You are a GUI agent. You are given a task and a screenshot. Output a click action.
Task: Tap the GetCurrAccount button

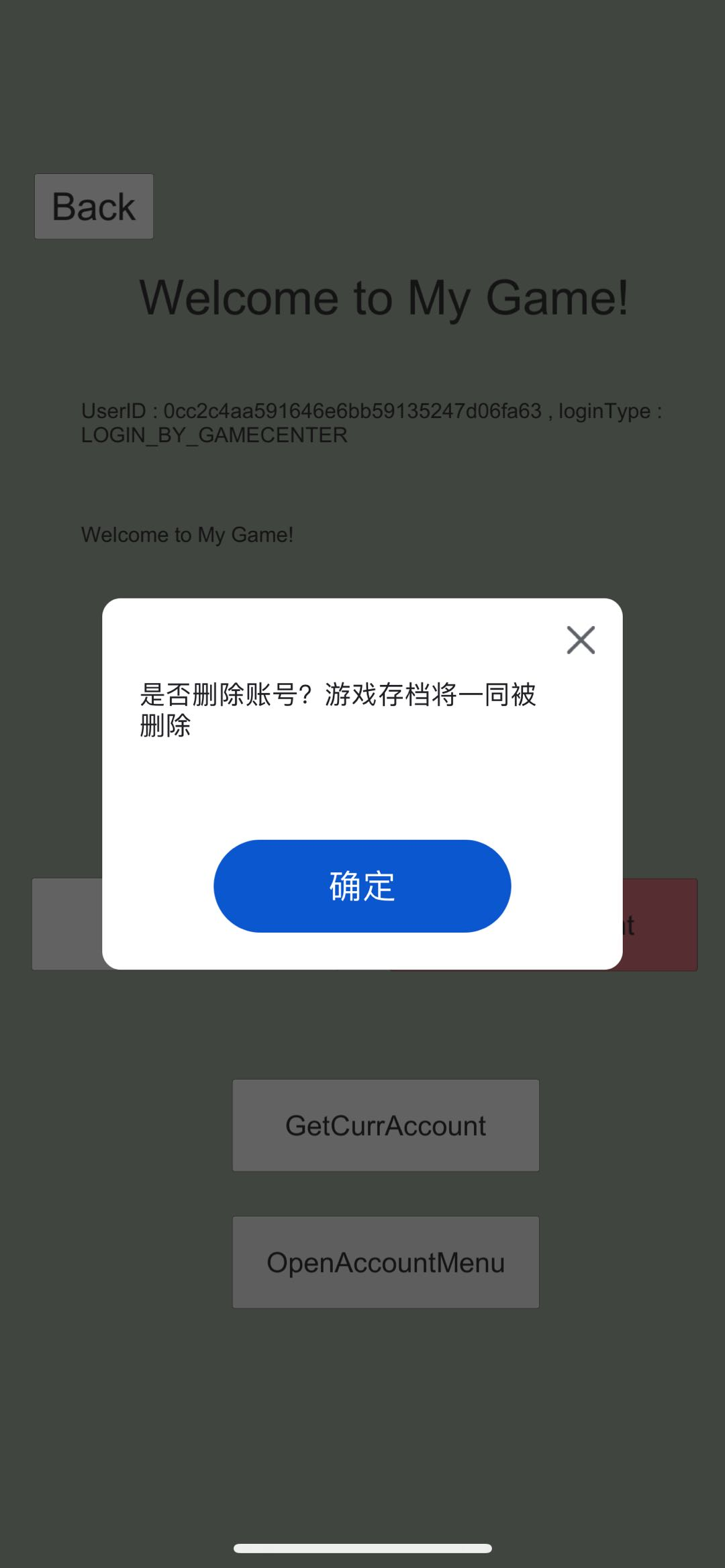(x=386, y=1125)
